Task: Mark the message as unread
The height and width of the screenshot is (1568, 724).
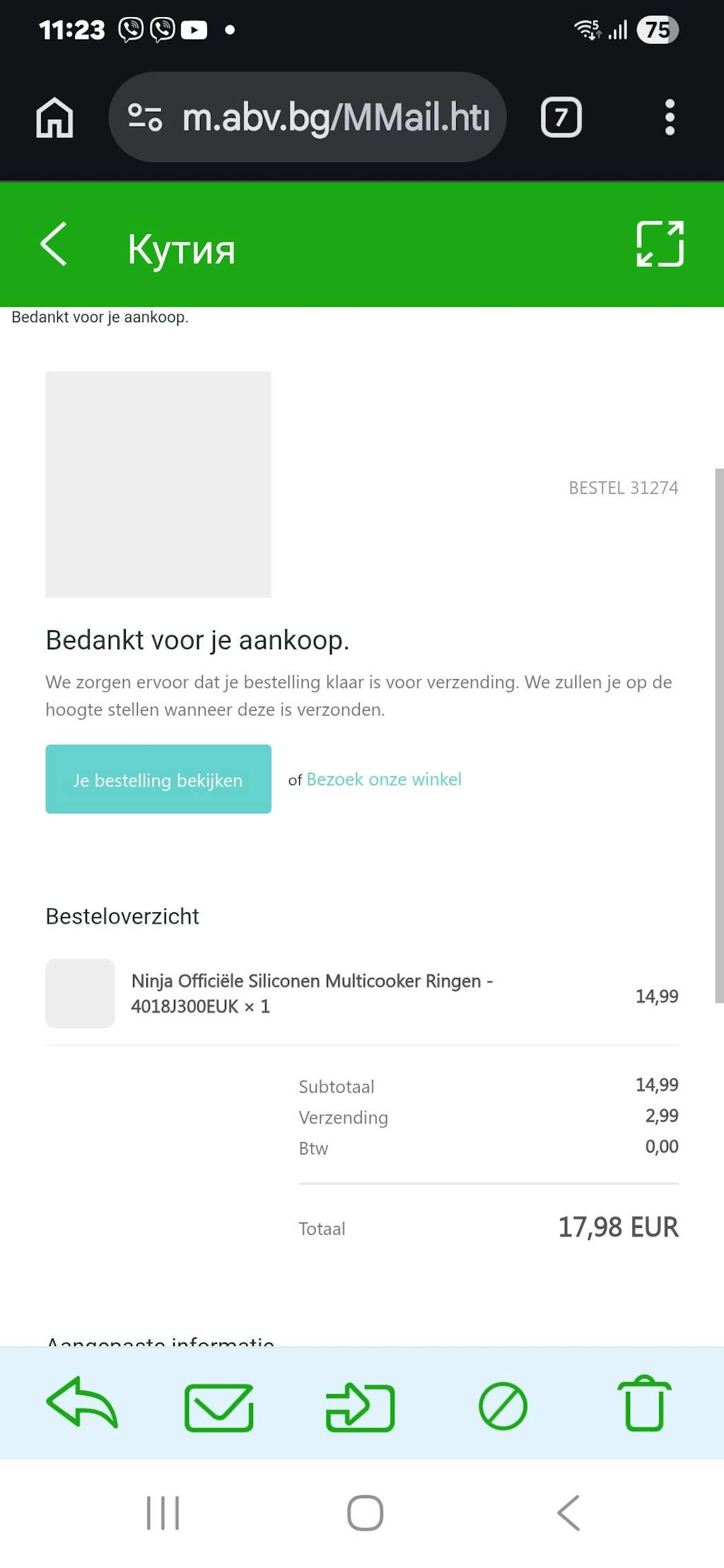Action: 218,1407
